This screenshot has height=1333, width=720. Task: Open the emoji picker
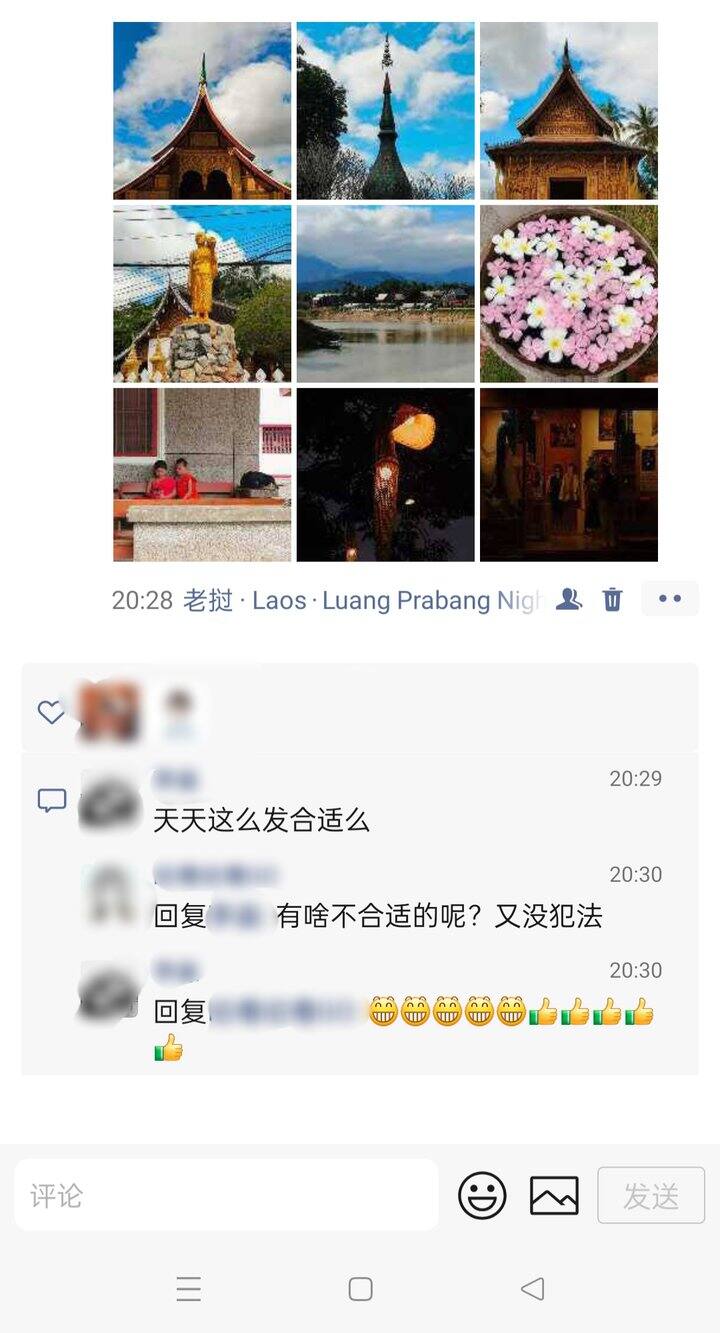(x=482, y=1195)
